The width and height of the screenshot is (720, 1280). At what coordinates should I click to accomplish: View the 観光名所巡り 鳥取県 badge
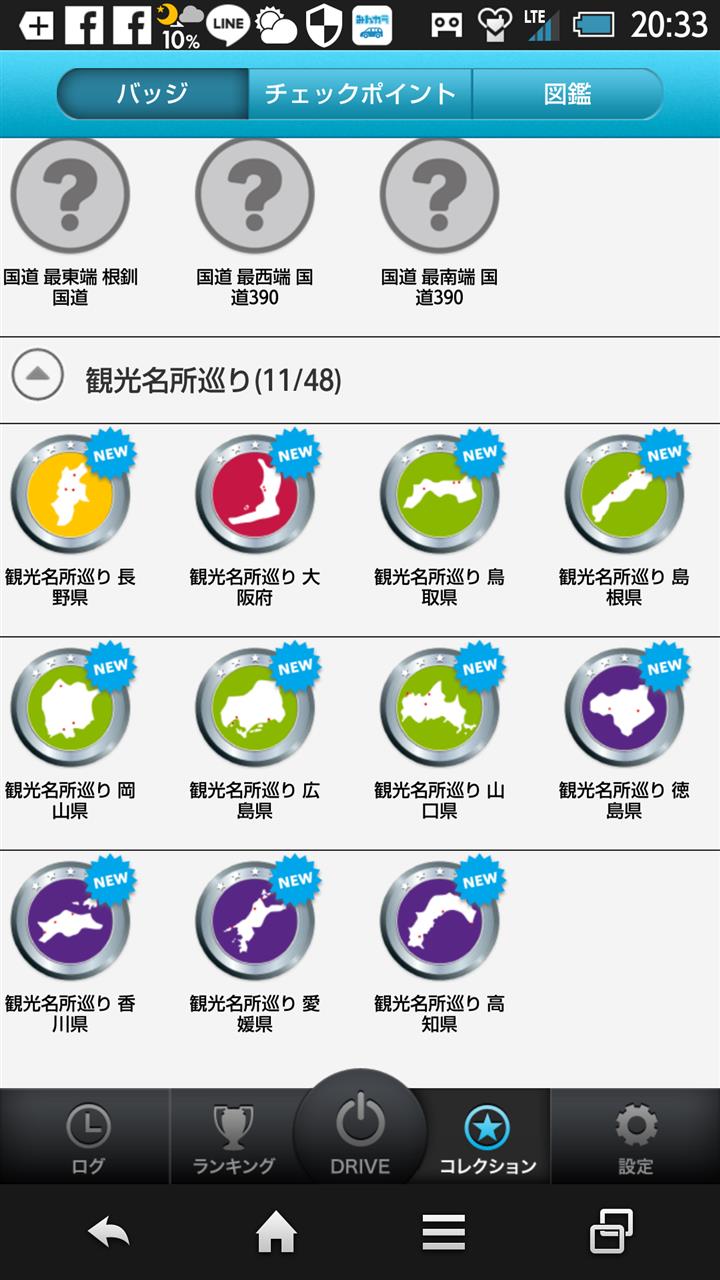440,495
